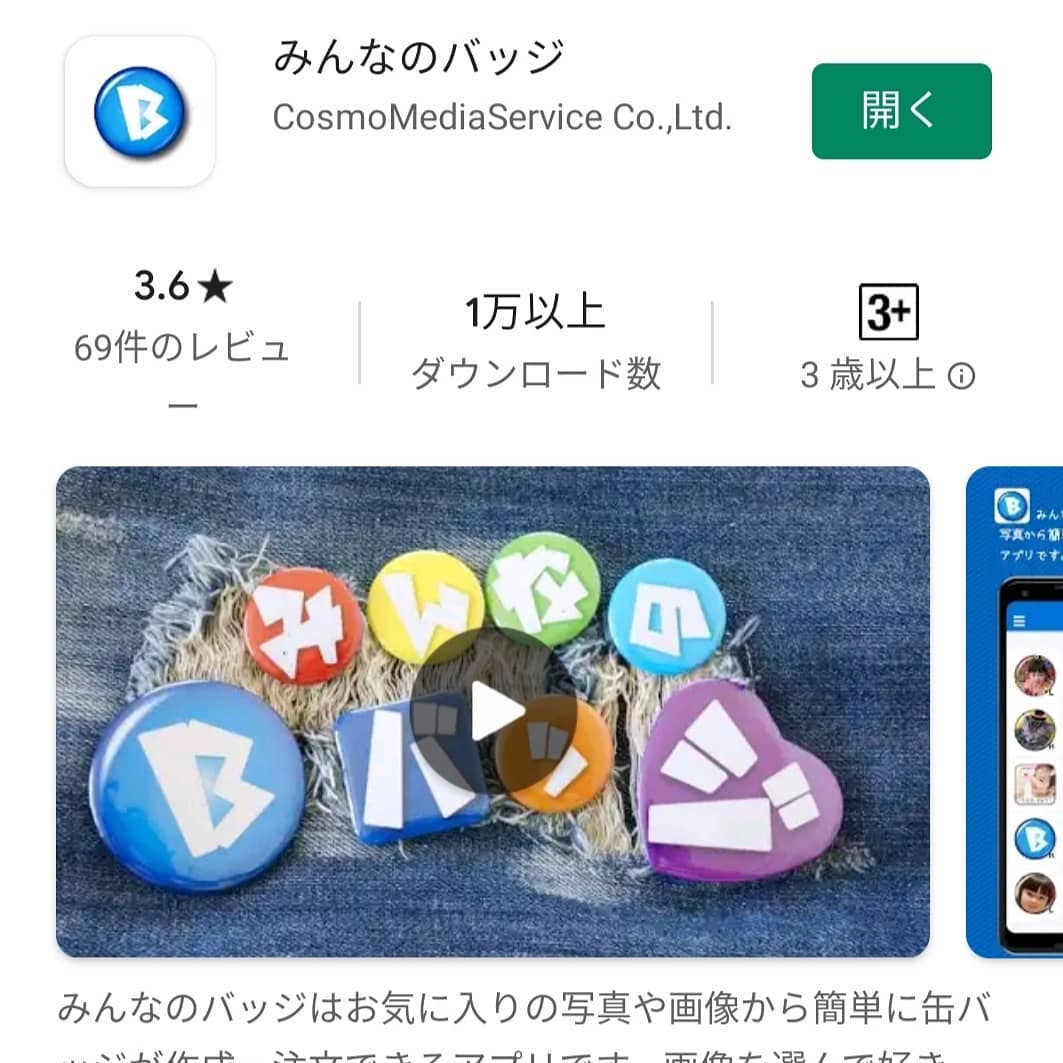Tap the green 開く button
The height and width of the screenshot is (1063, 1063).
pyautogui.click(x=901, y=111)
